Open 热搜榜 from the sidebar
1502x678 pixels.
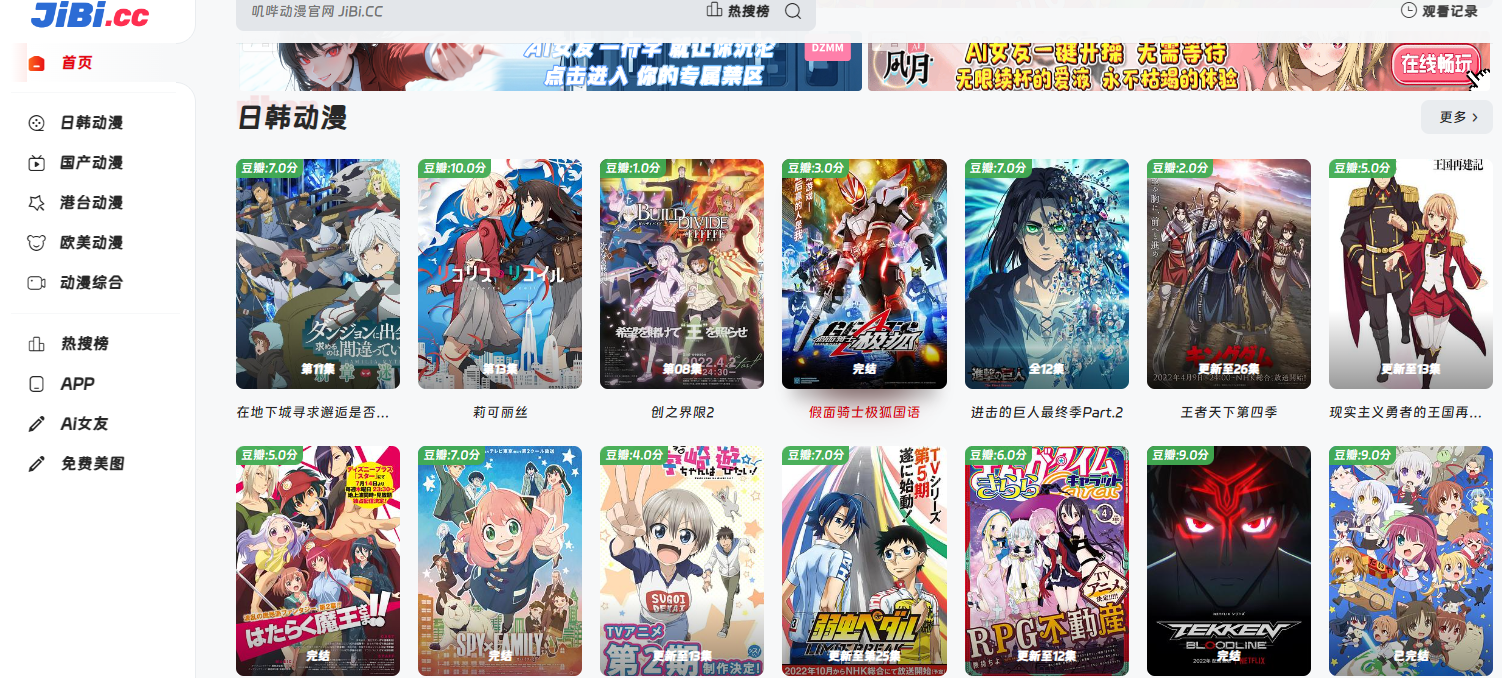(x=84, y=344)
